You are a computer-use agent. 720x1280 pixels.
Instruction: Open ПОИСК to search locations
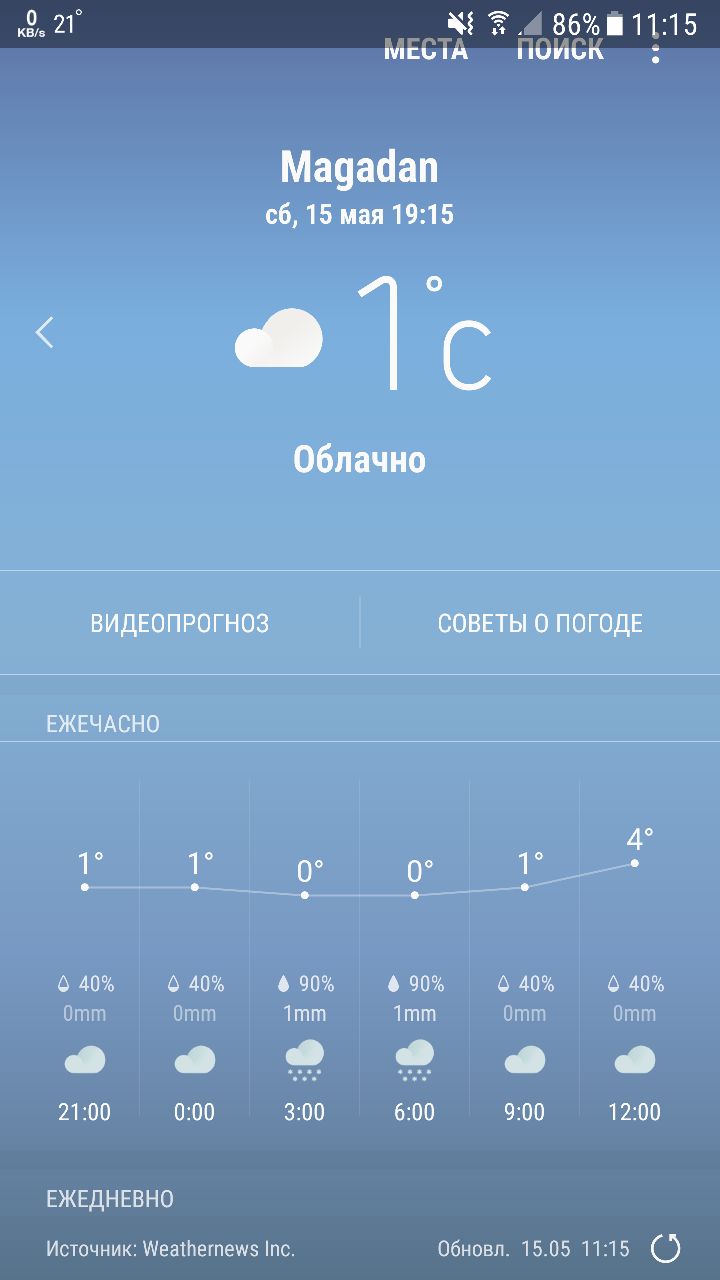pyautogui.click(x=560, y=50)
